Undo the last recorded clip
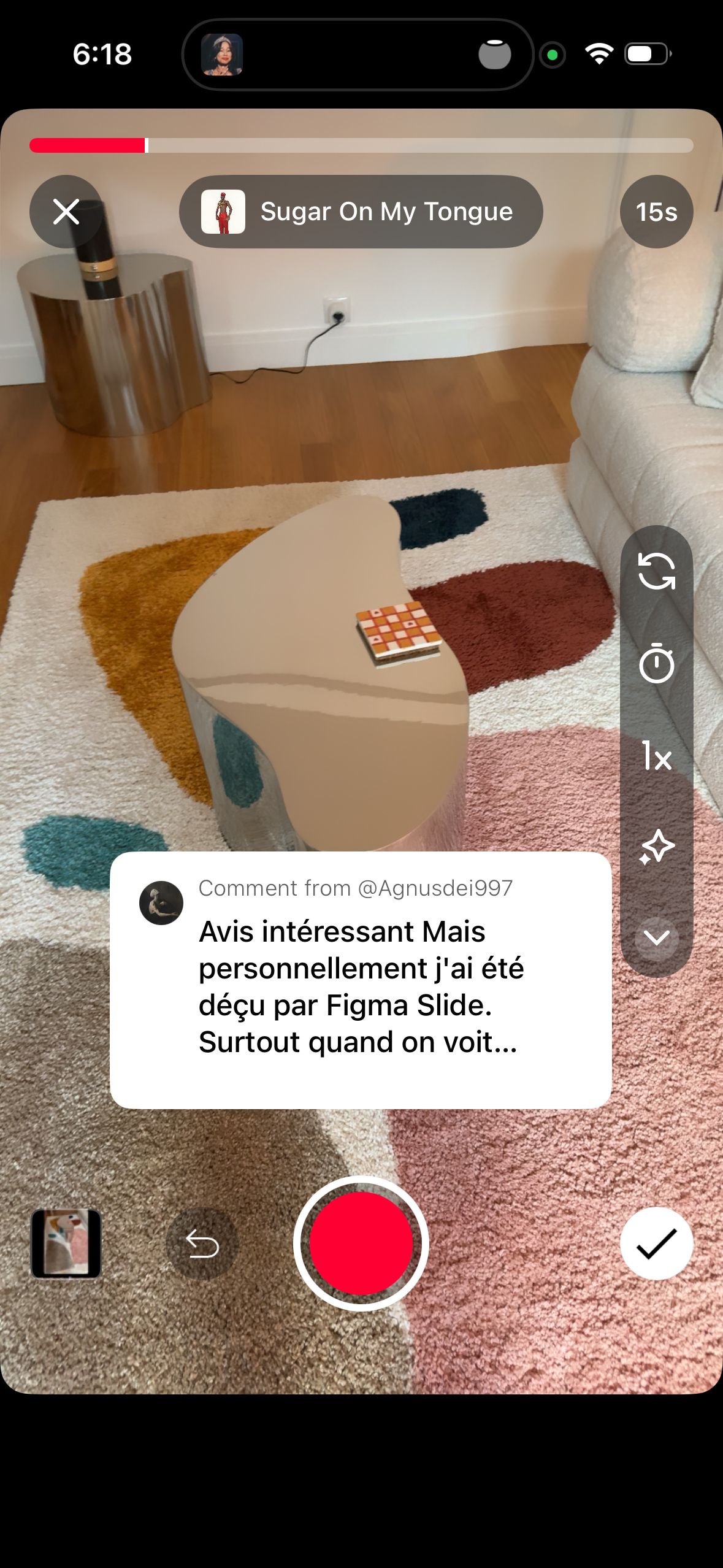 pyautogui.click(x=202, y=1243)
